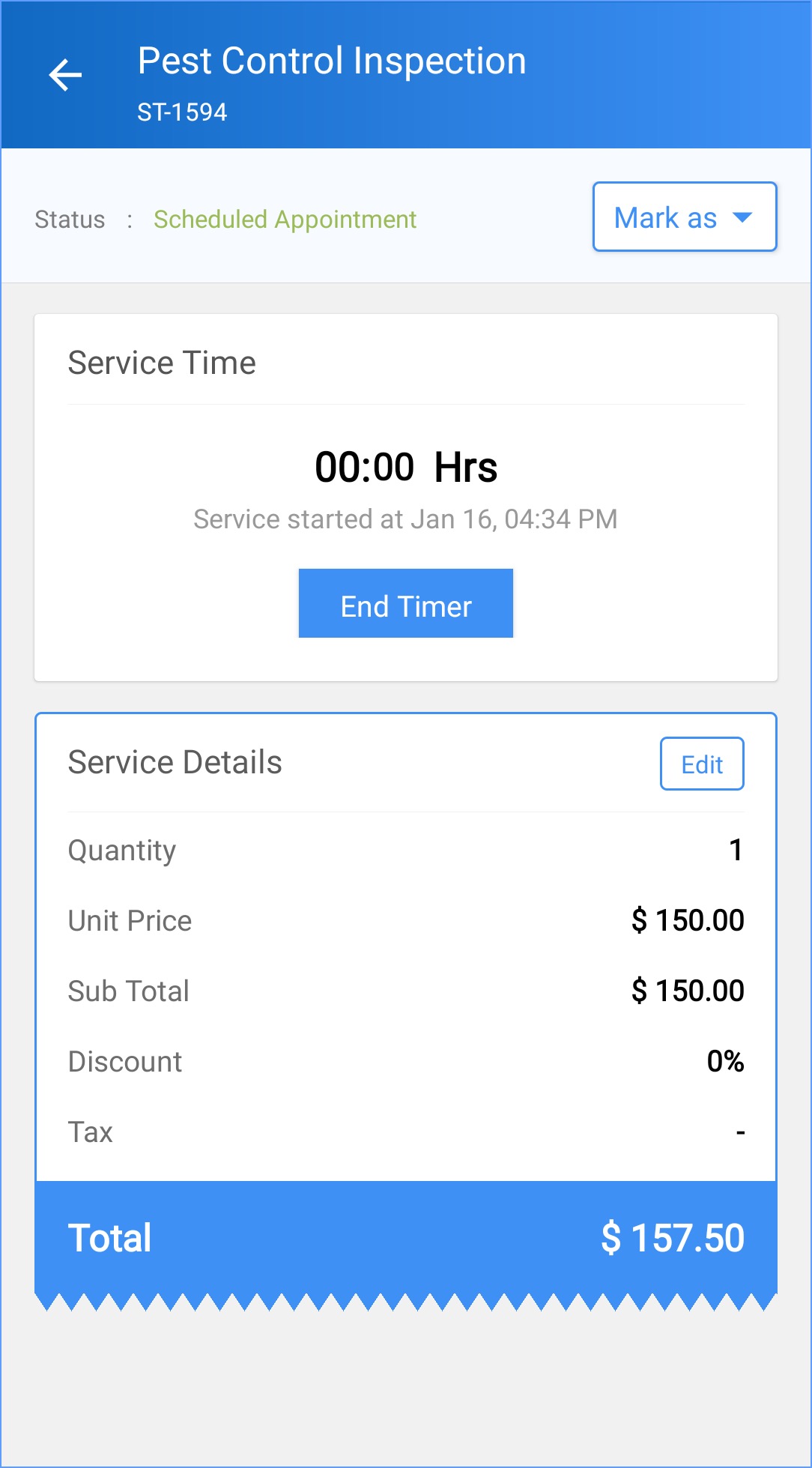The height and width of the screenshot is (1468, 812).
Task: Open the Mark as status dropdown
Action: point(684,217)
